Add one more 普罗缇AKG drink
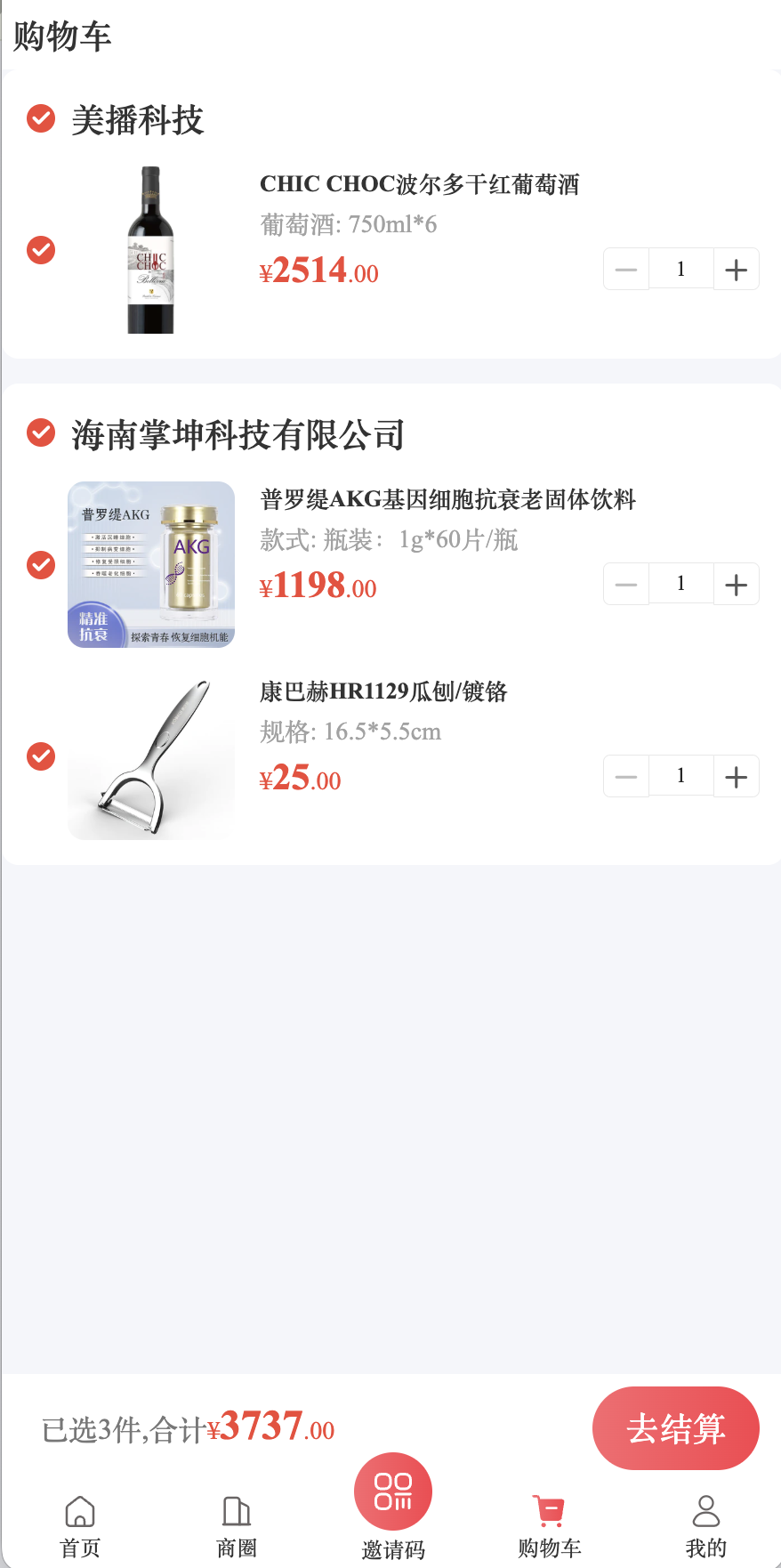This screenshot has width=781, height=1568. pyautogui.click(x=736, y=585)
